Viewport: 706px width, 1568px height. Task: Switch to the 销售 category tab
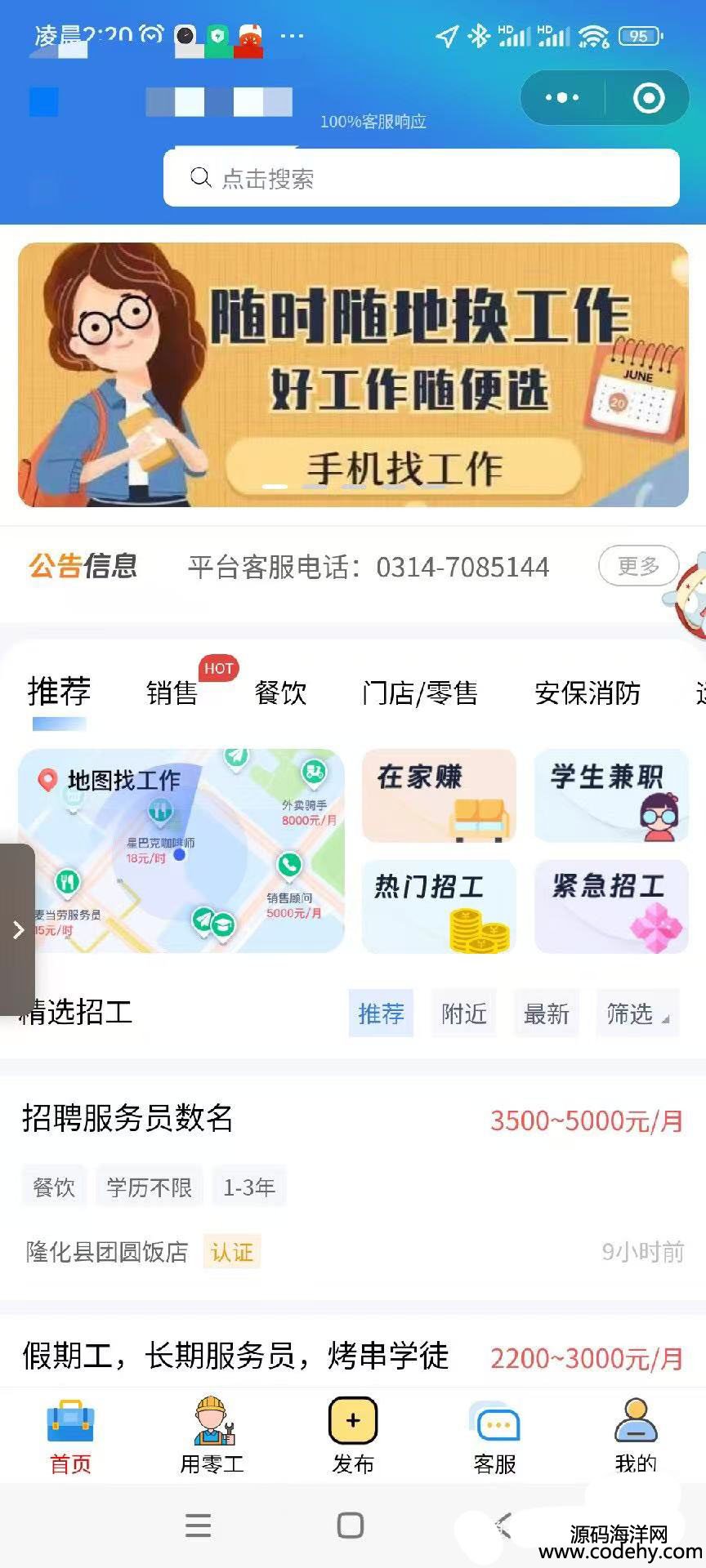(172, 693)
